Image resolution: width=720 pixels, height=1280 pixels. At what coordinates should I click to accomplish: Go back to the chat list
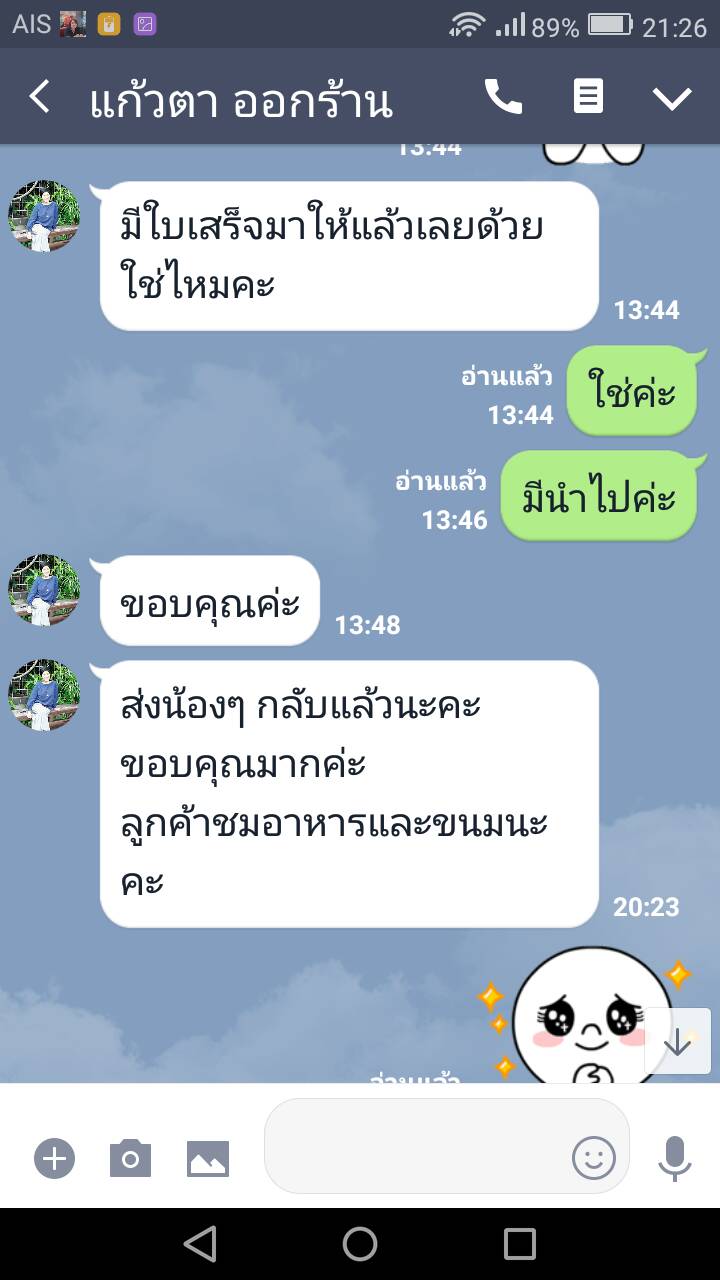point(40,97)
